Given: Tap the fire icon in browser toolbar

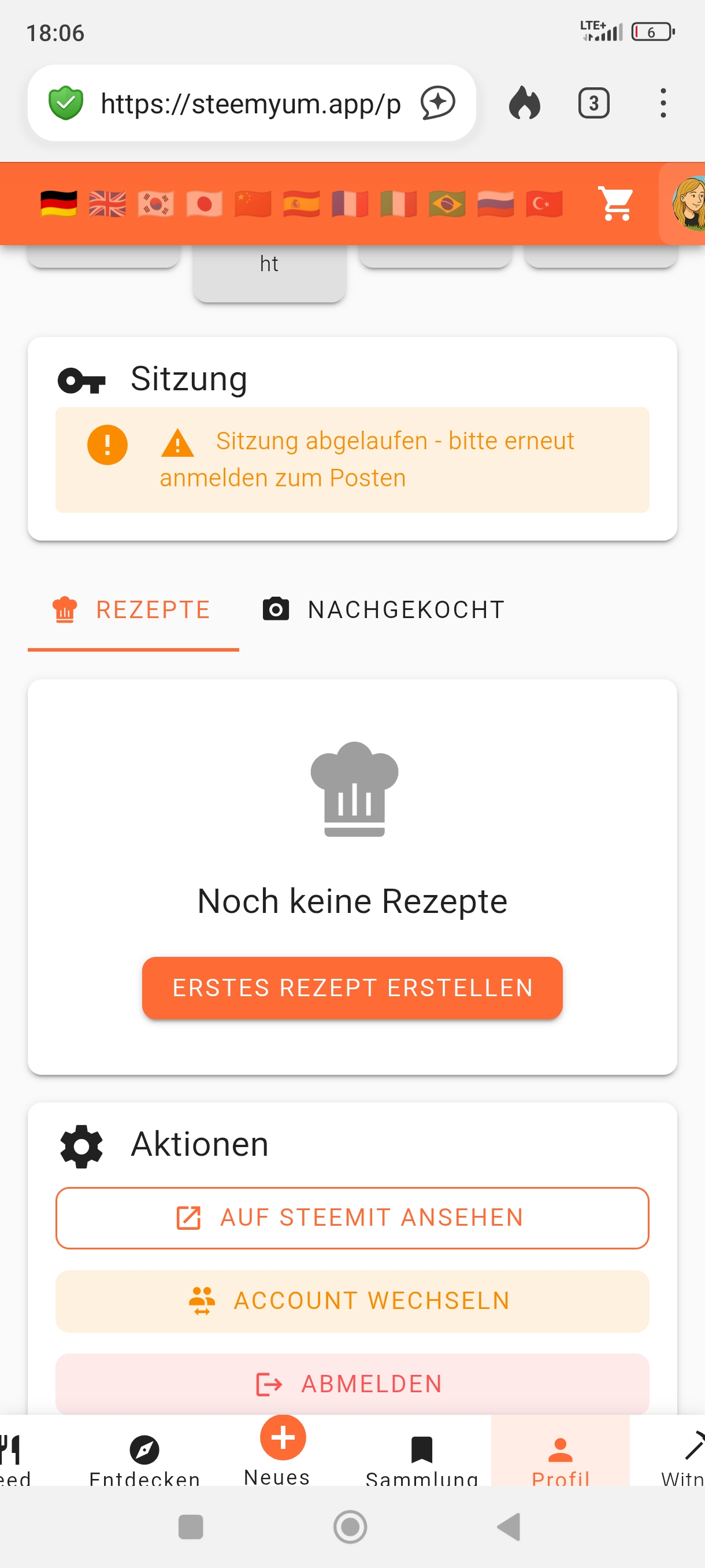Looking at the screenshot, I should coord(524,103).
